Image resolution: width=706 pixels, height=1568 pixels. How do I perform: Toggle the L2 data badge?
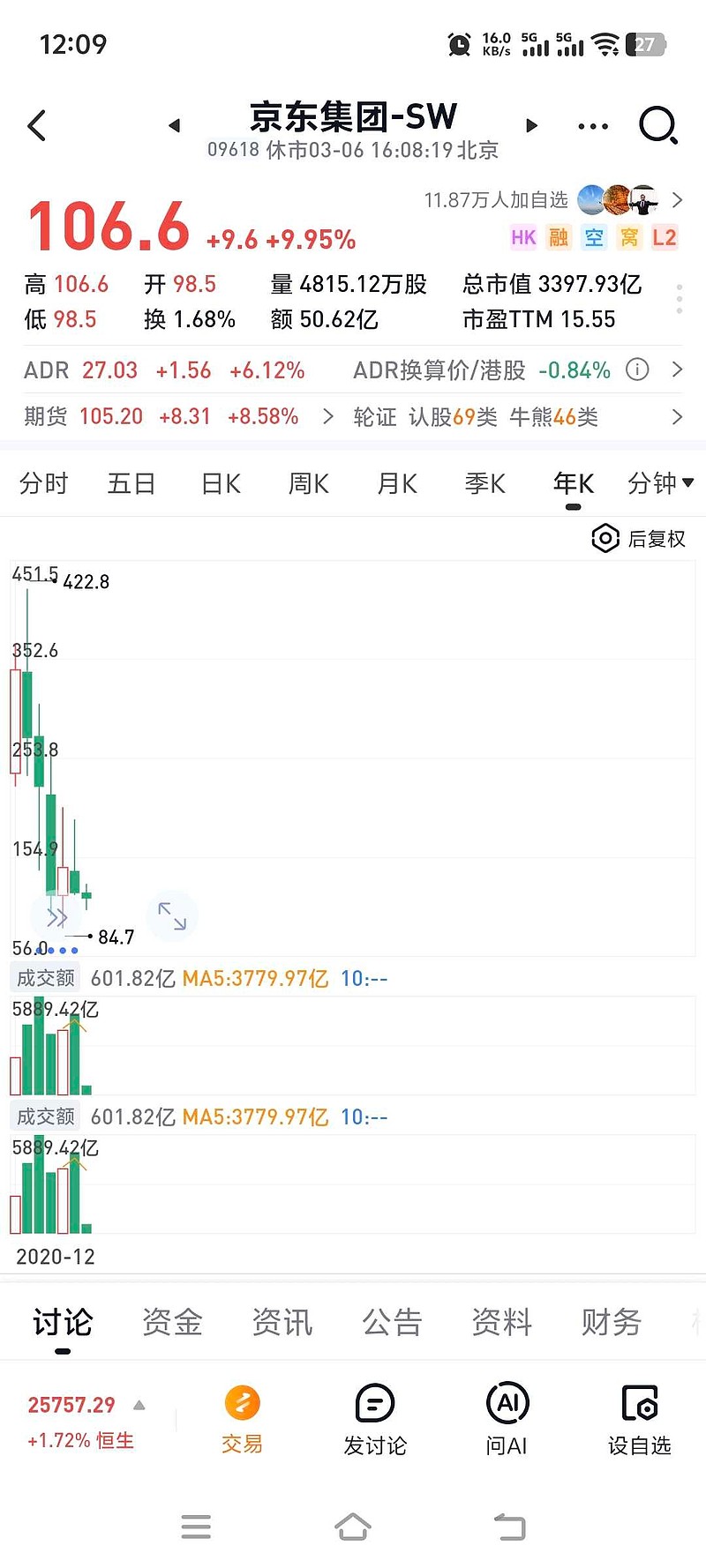point(664,237)
